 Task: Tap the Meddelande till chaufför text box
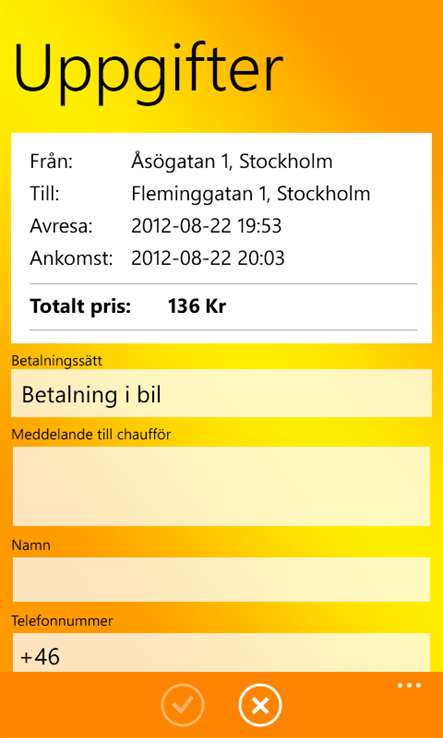pos(221,486)
